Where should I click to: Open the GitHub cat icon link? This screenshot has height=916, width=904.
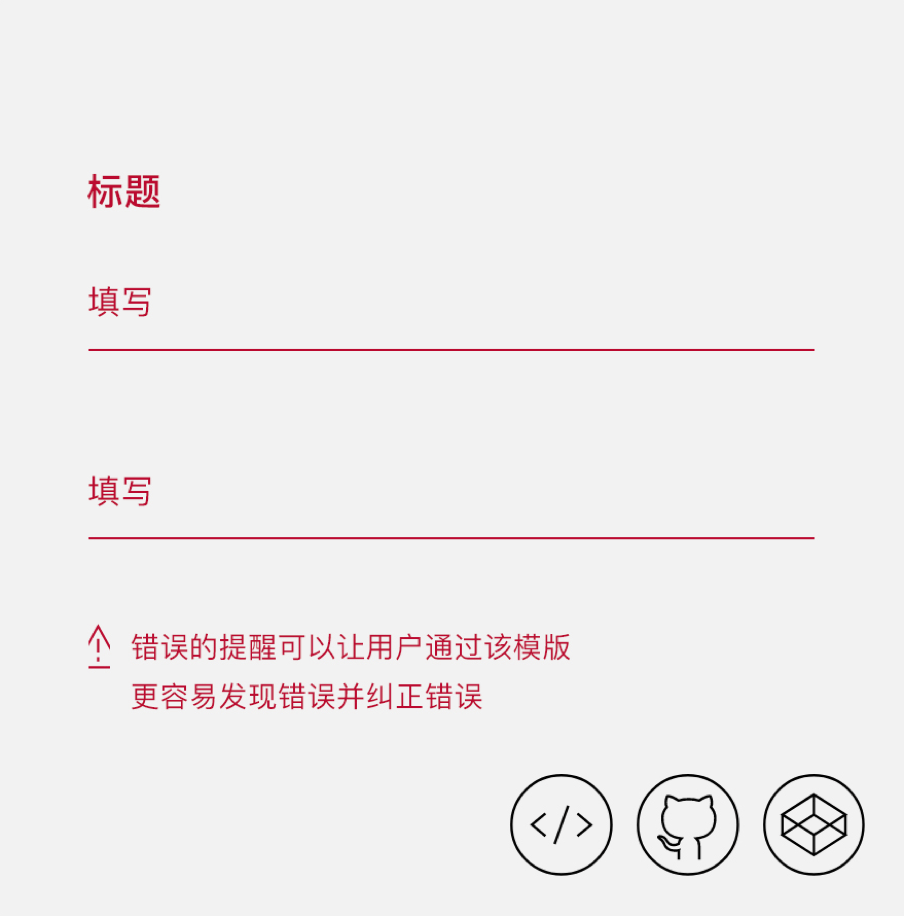coord(688,825)
